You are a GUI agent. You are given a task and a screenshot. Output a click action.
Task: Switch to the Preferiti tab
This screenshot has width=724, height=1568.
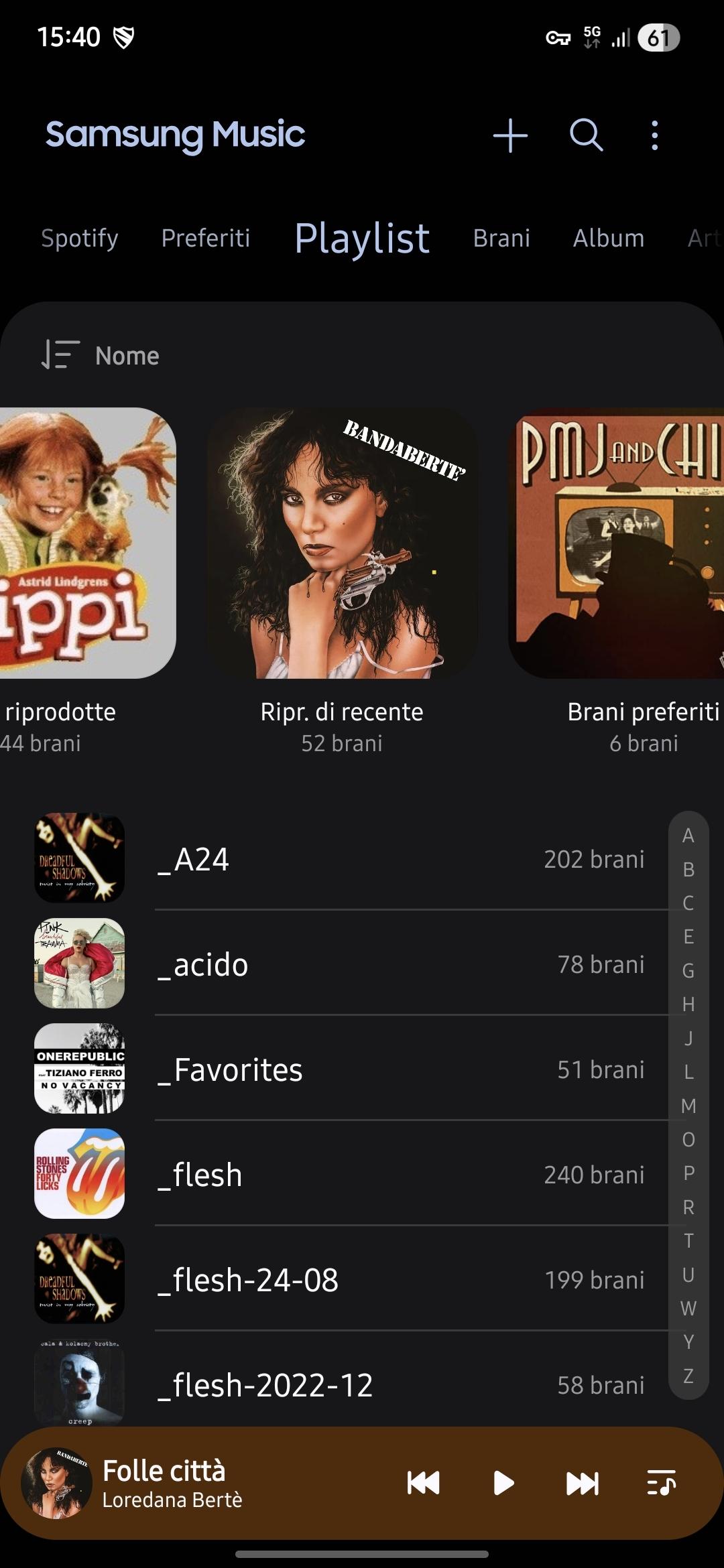click(206, 239)
